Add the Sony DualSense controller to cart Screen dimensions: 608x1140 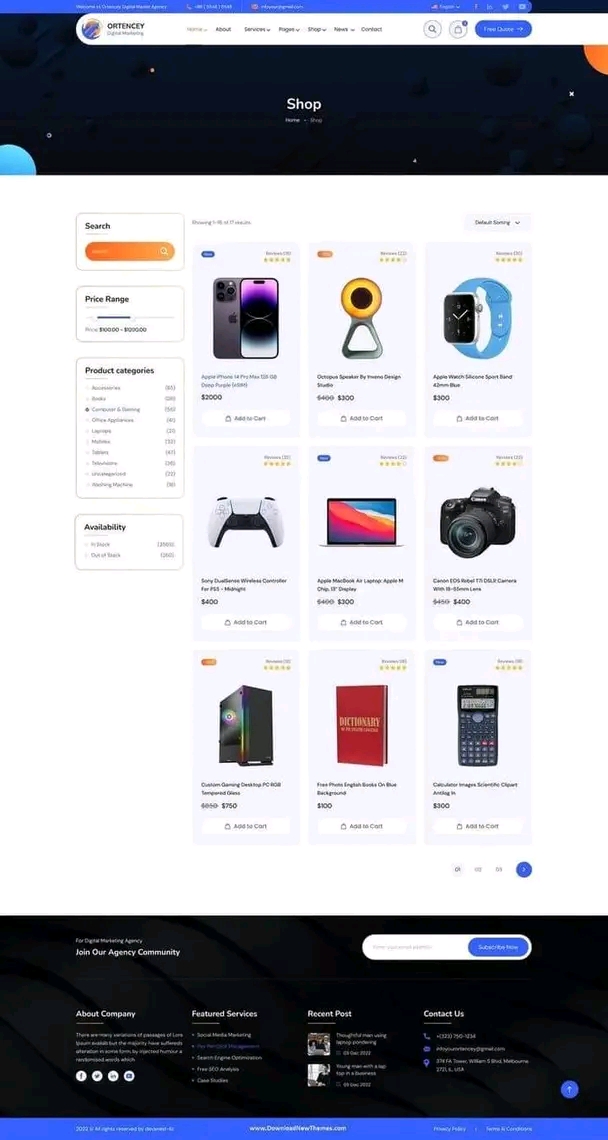(x=246, y=622)
